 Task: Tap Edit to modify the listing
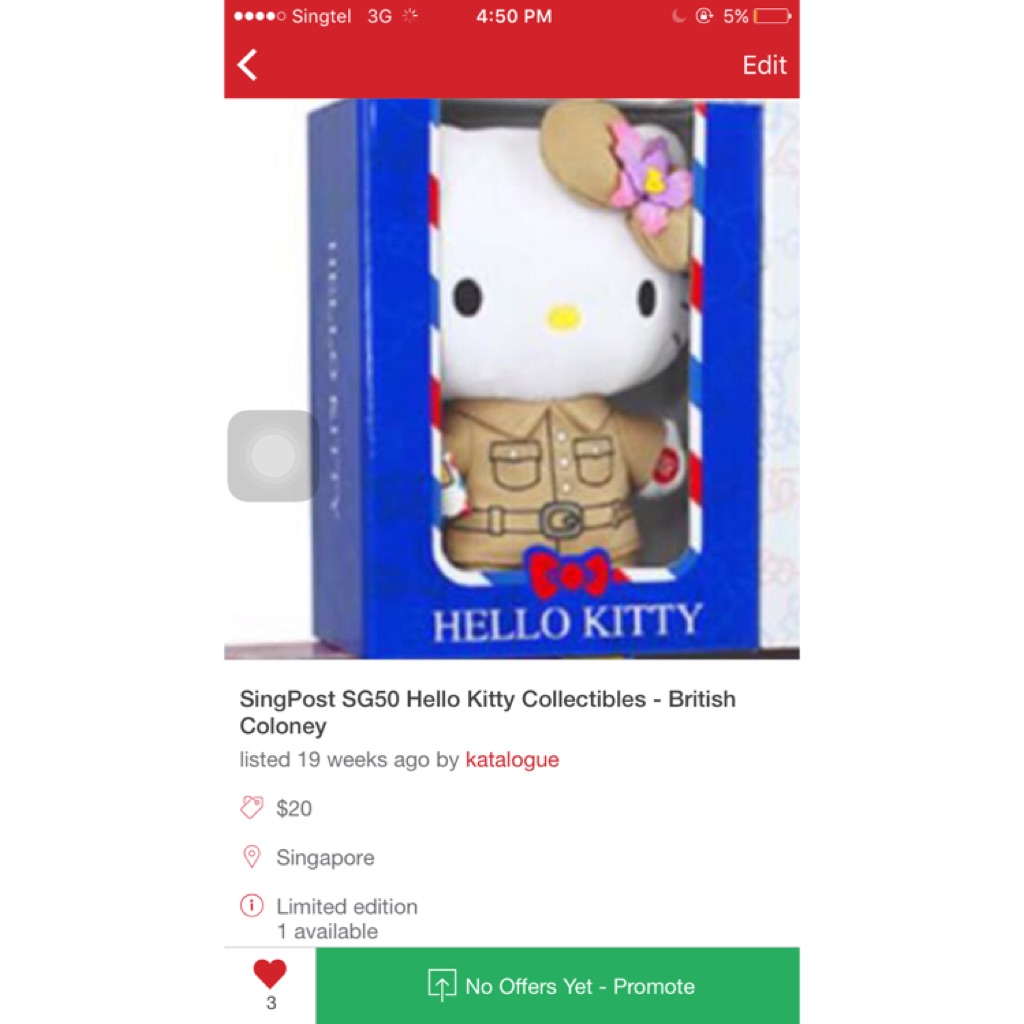tap(764, 65)
